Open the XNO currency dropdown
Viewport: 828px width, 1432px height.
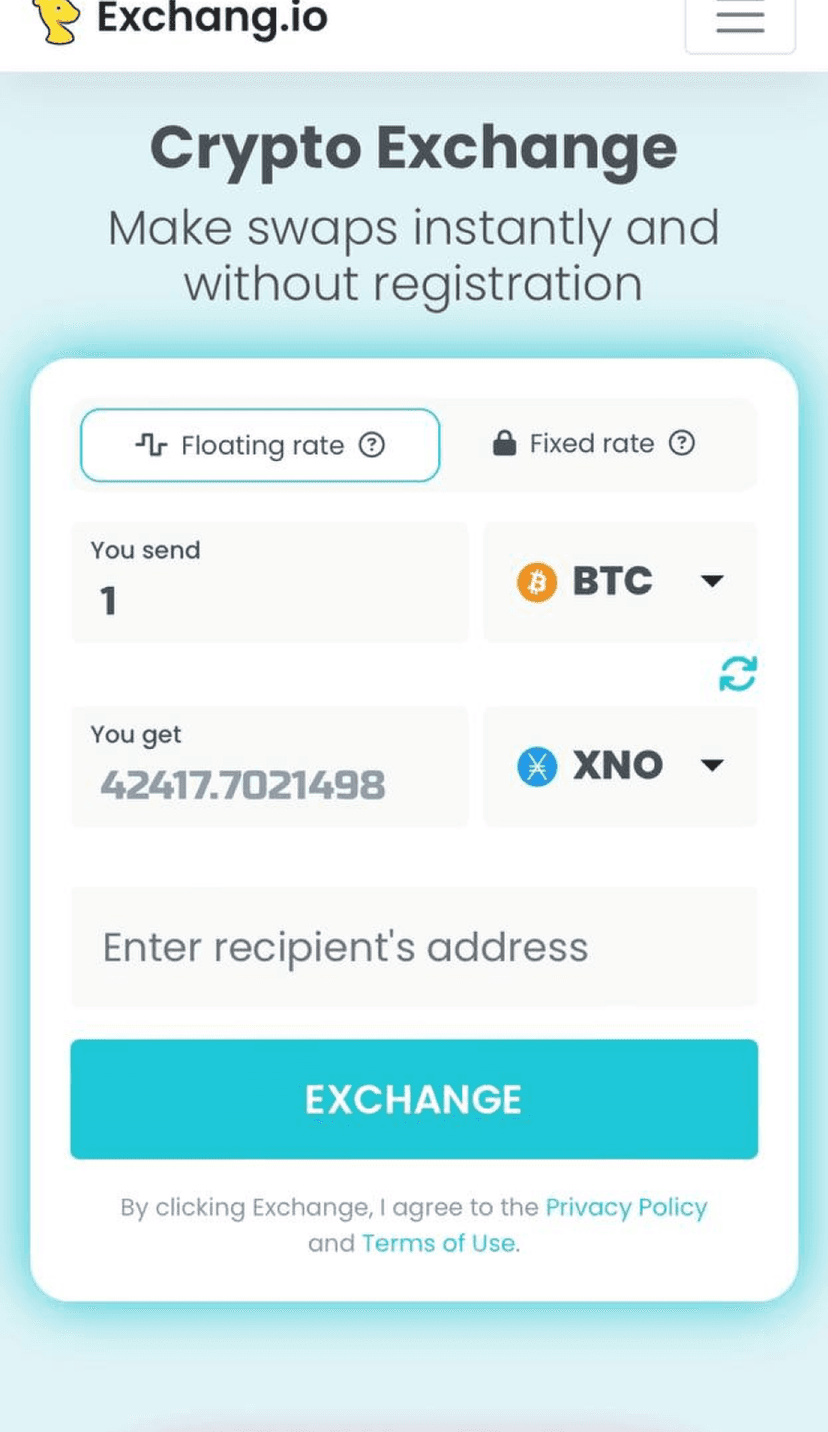pyautogui.click(x=620, y=766)
